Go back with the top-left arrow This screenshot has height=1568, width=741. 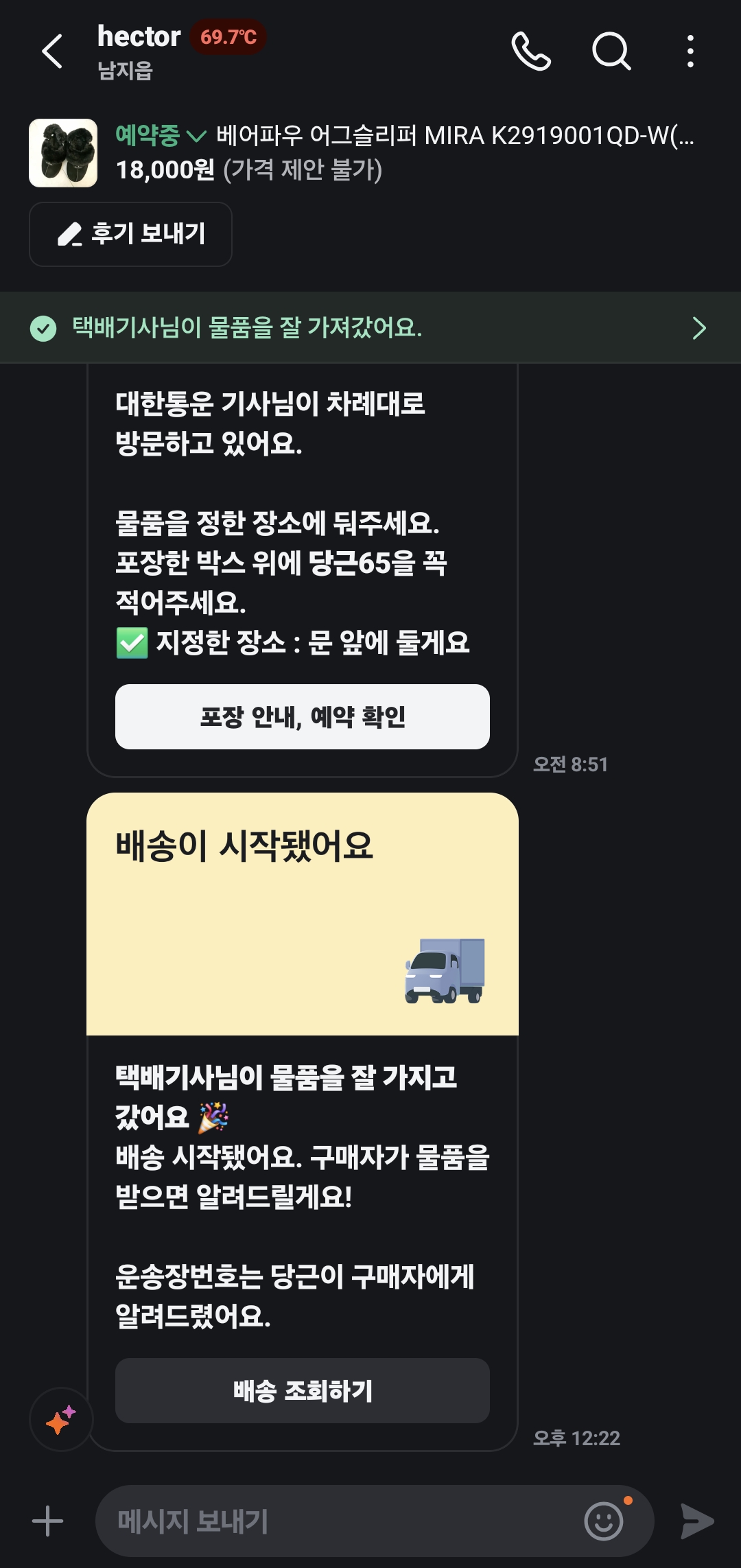[x=52, y=51]
